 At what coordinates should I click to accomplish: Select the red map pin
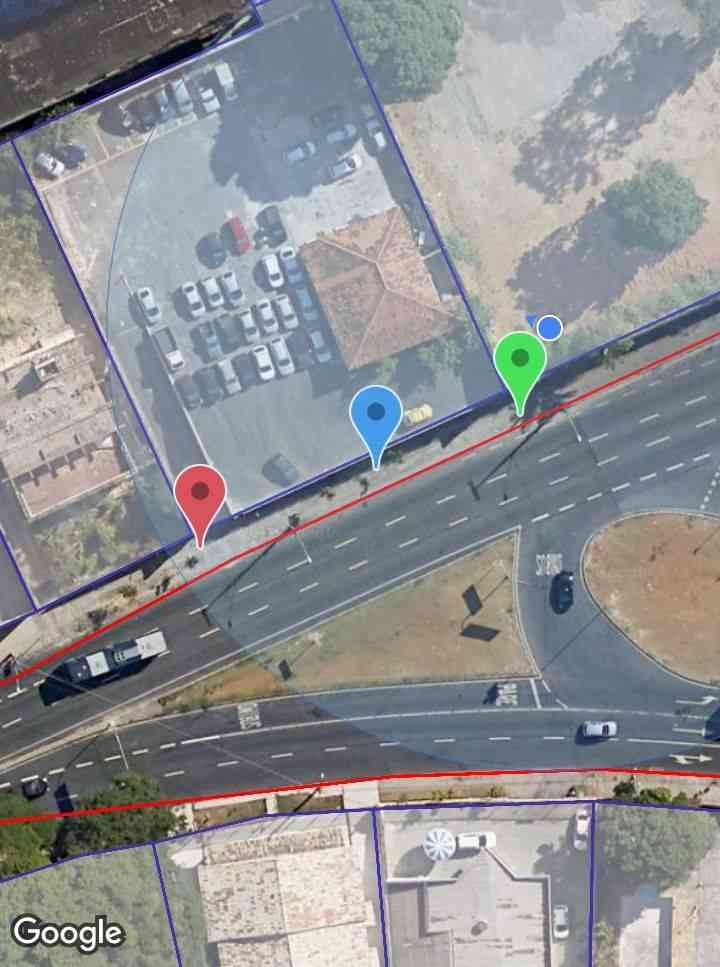pyautogui.click(x=200, y=494)
